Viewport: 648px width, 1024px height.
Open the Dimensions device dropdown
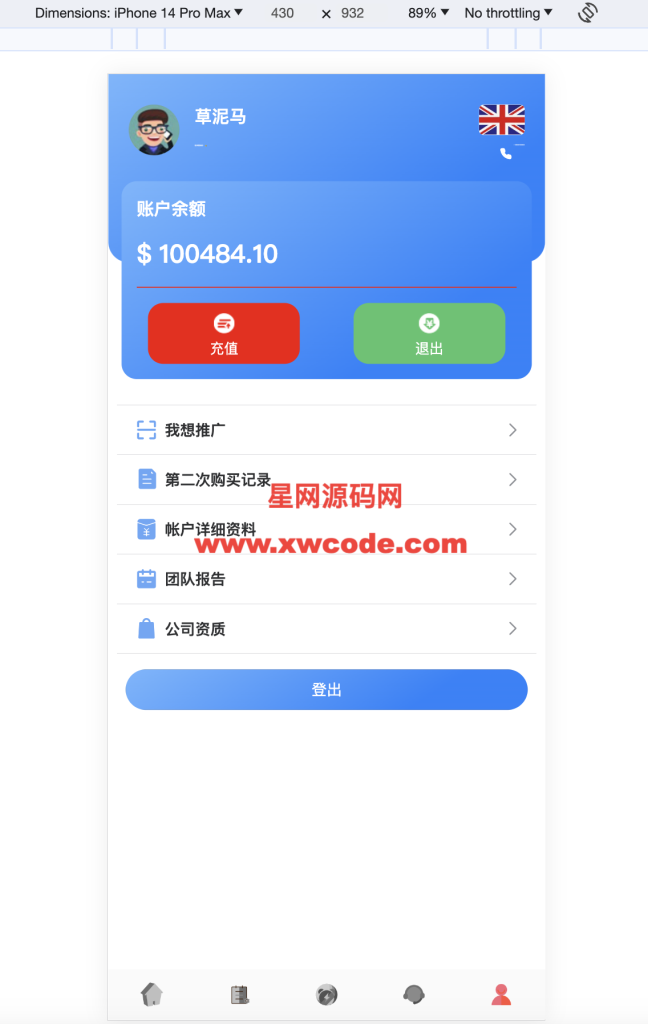tap(139, 13)
